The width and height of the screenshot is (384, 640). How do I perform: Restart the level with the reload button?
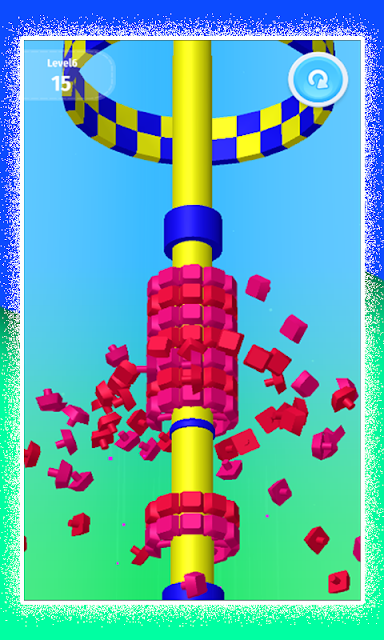pyautogui.click(x=318, y=80)
